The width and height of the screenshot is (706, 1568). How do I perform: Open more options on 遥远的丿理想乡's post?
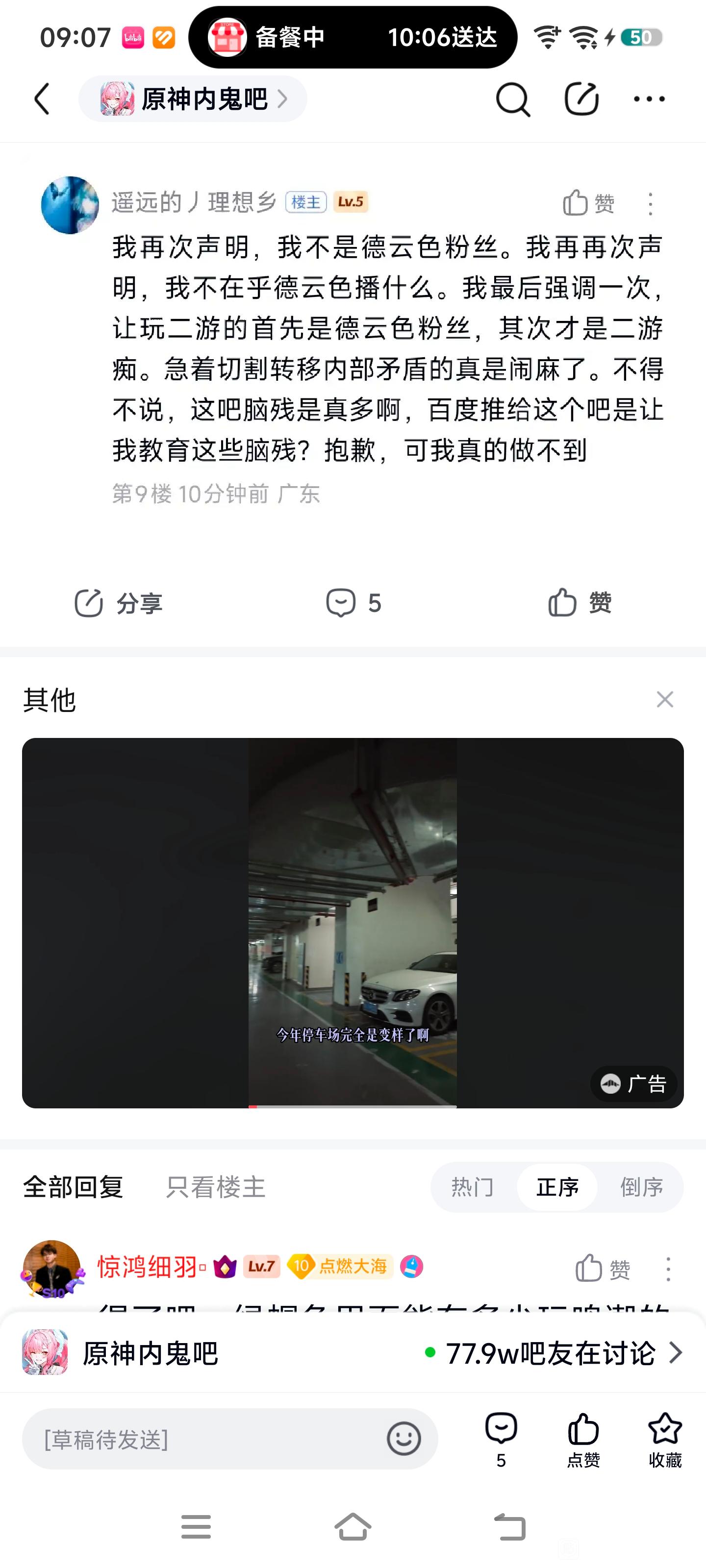click(x=651, y=204)
